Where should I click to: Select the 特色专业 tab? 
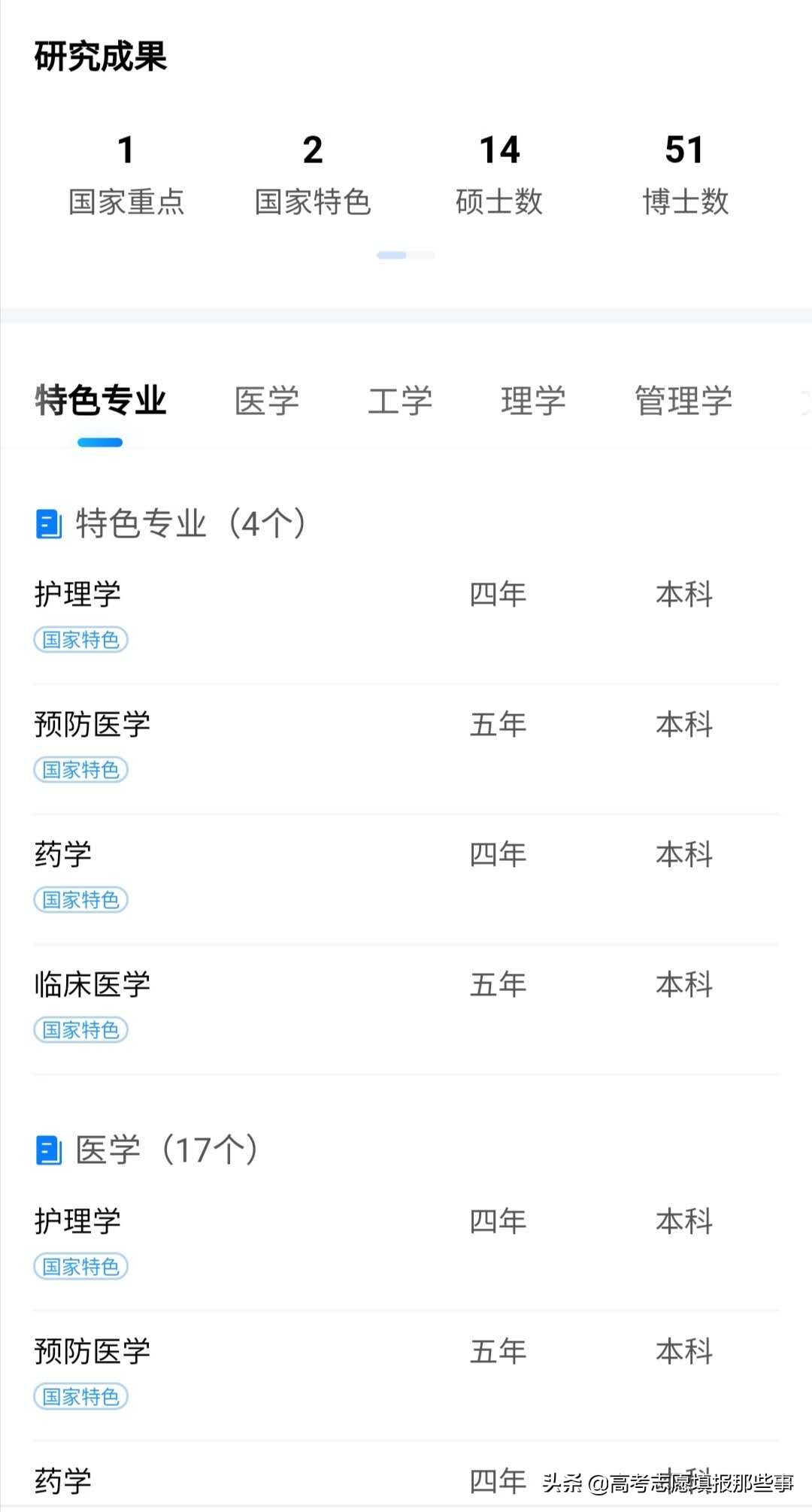click(98, 401)
